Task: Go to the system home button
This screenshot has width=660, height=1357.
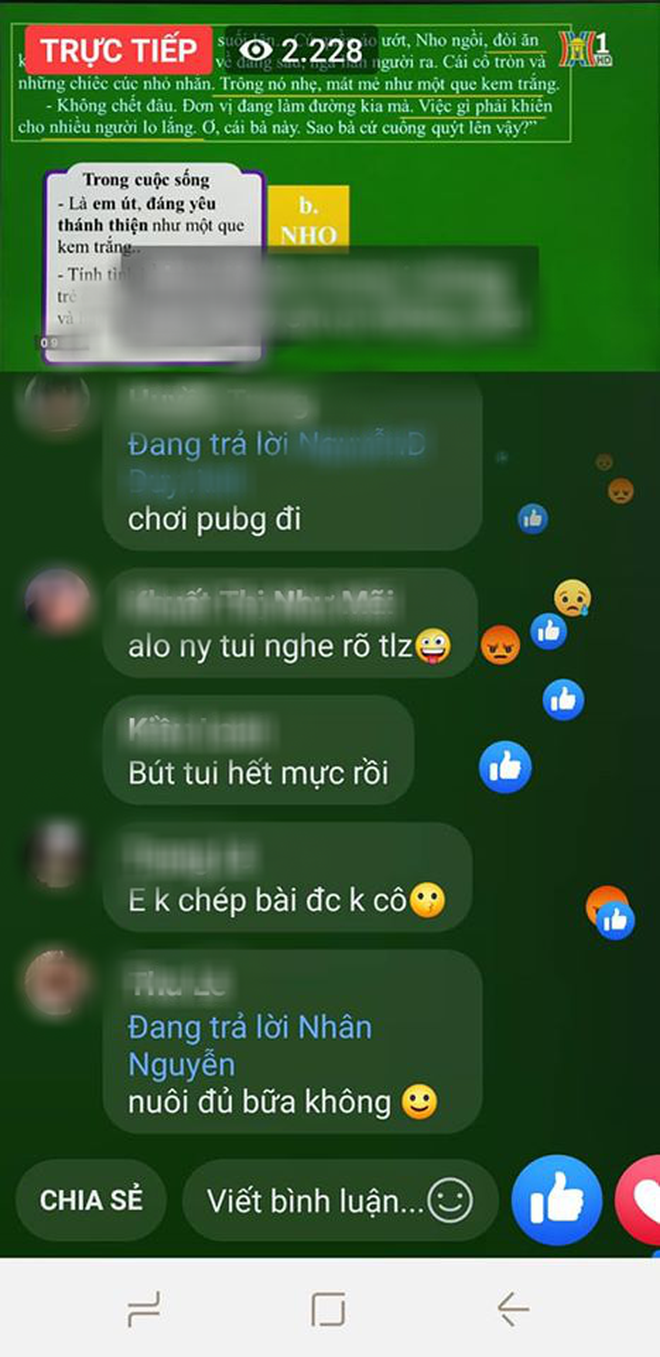Action: [328, 1308]
